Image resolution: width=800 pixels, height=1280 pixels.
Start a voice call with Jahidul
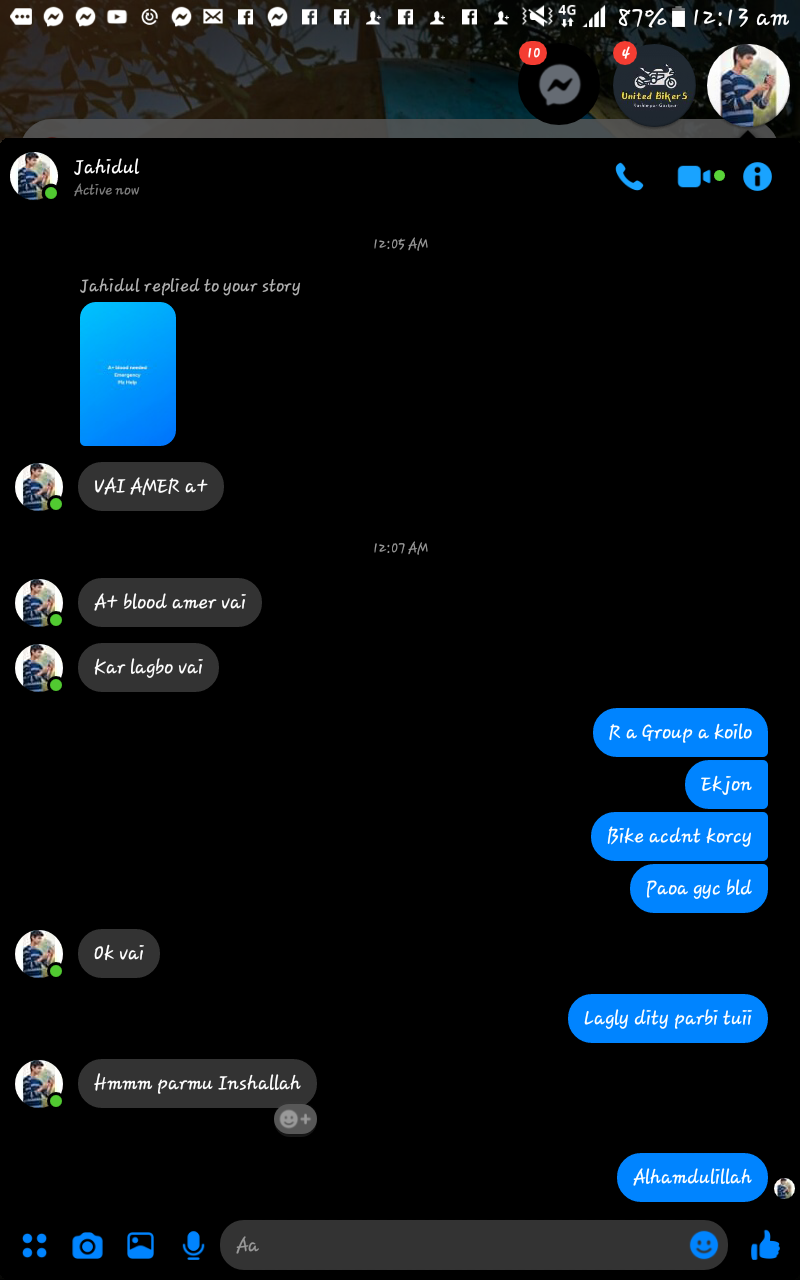tap(629, 177)
